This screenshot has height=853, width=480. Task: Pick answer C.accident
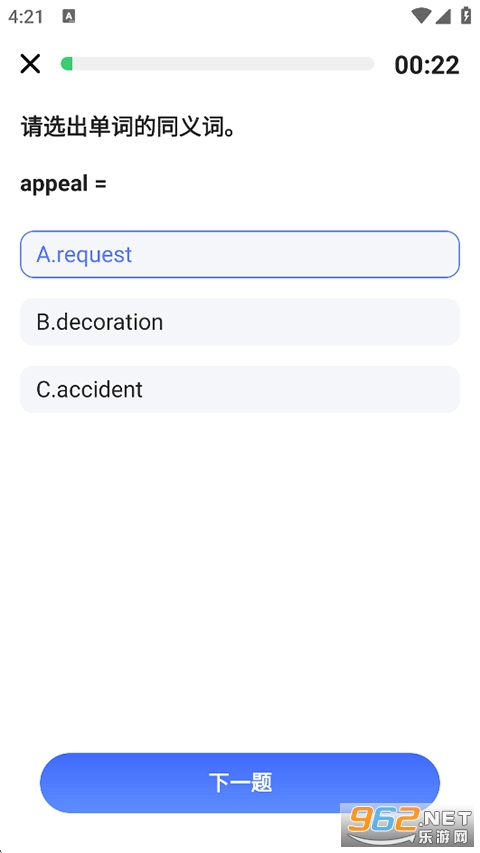pos(240,390)
